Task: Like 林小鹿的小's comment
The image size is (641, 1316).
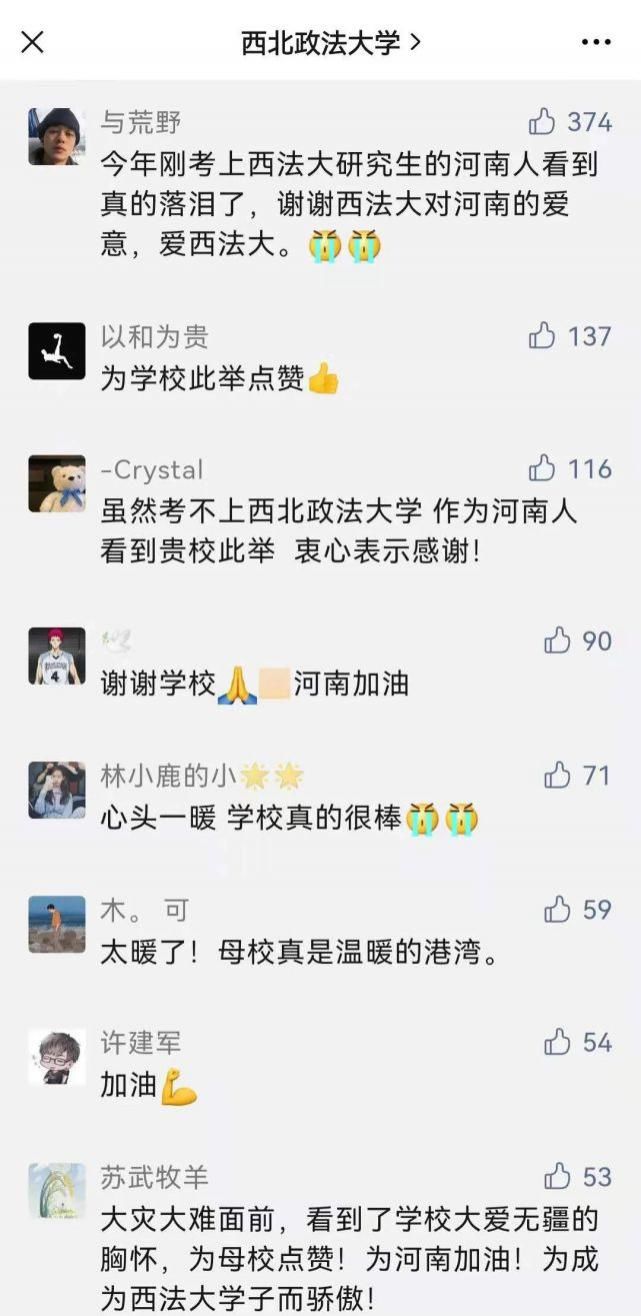Action: click(557, 774)
